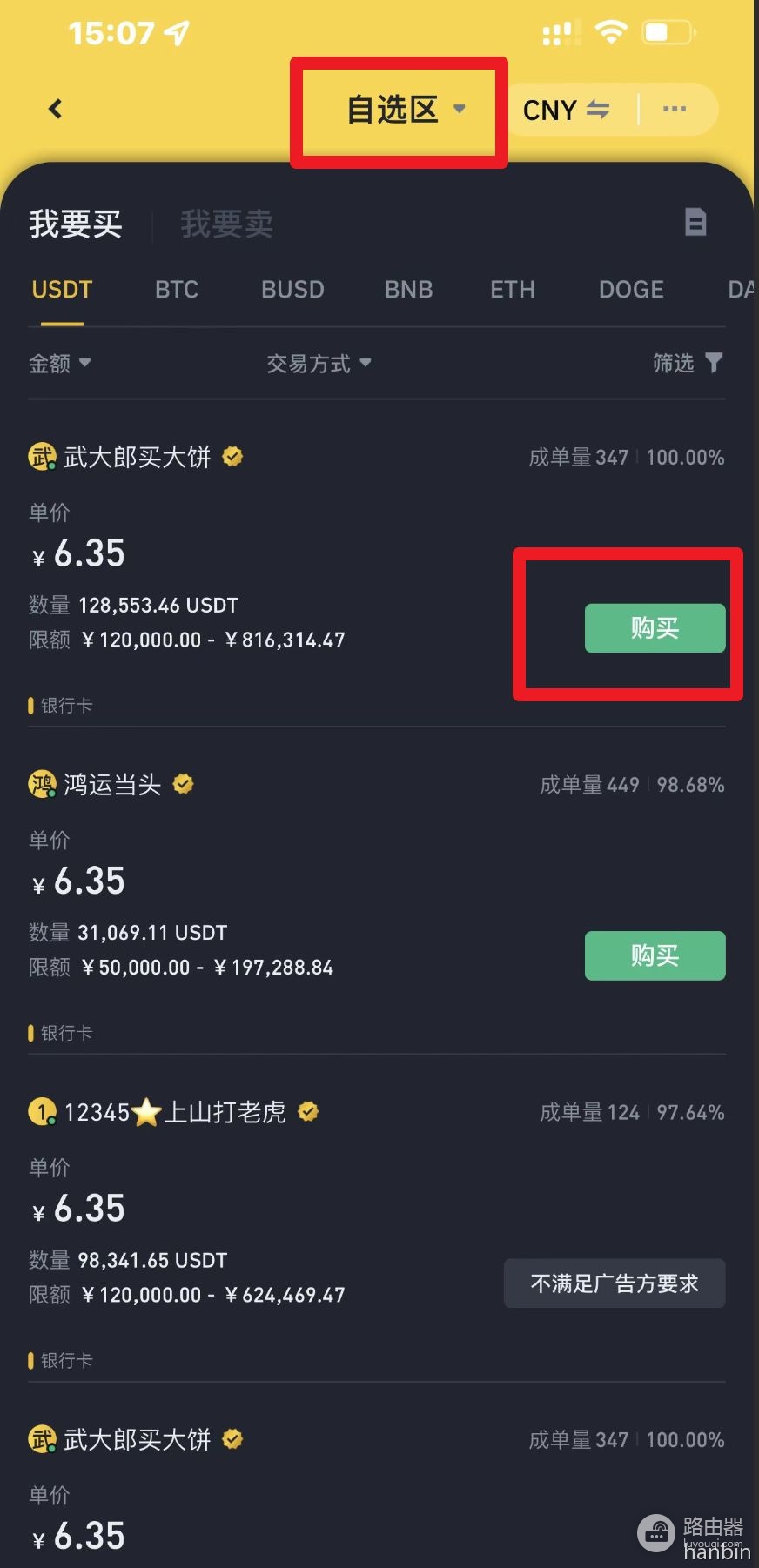The width and height of the screenshot is (759, 1568).
Task: Expand the 交易方式 payment method filter
Action: (x=319, y=363)
